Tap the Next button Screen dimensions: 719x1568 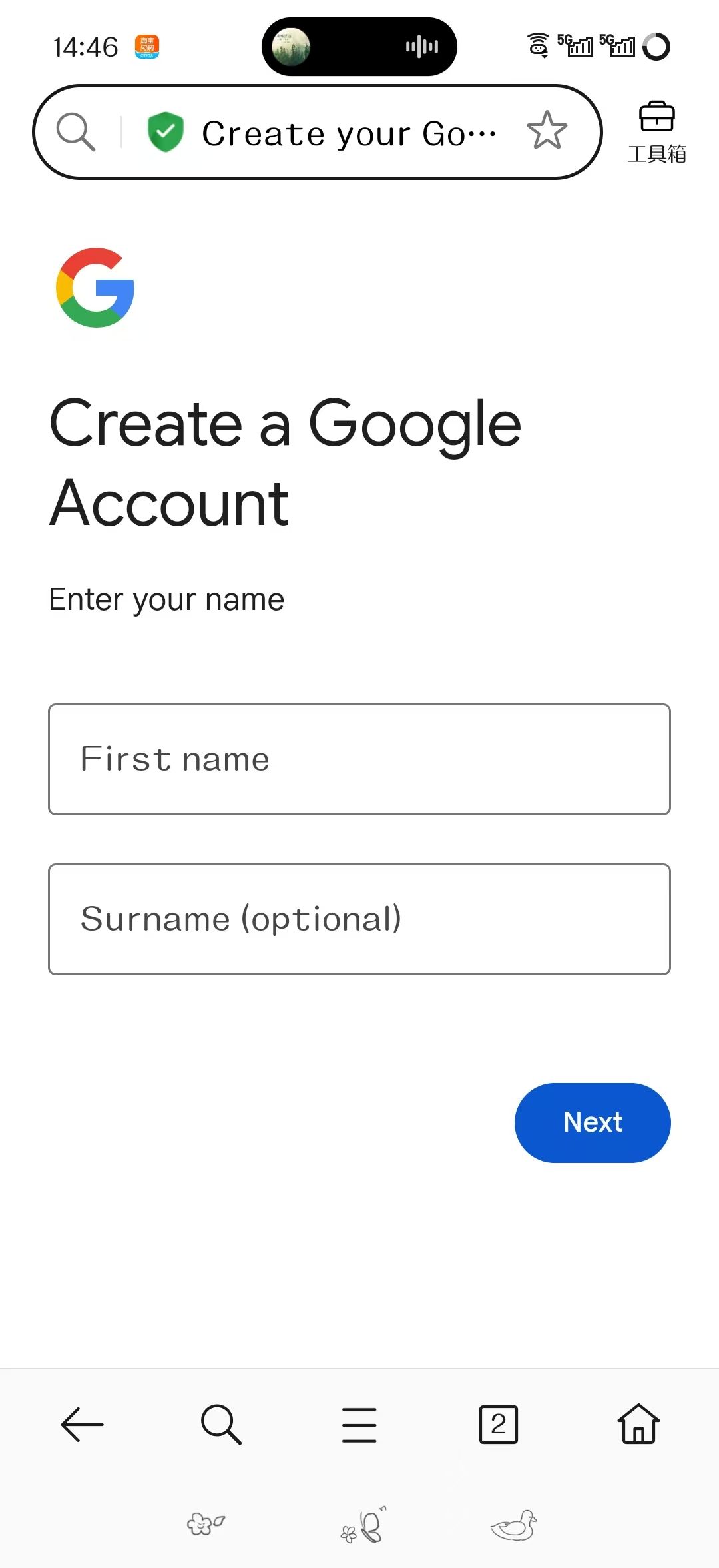[593, 1123]
